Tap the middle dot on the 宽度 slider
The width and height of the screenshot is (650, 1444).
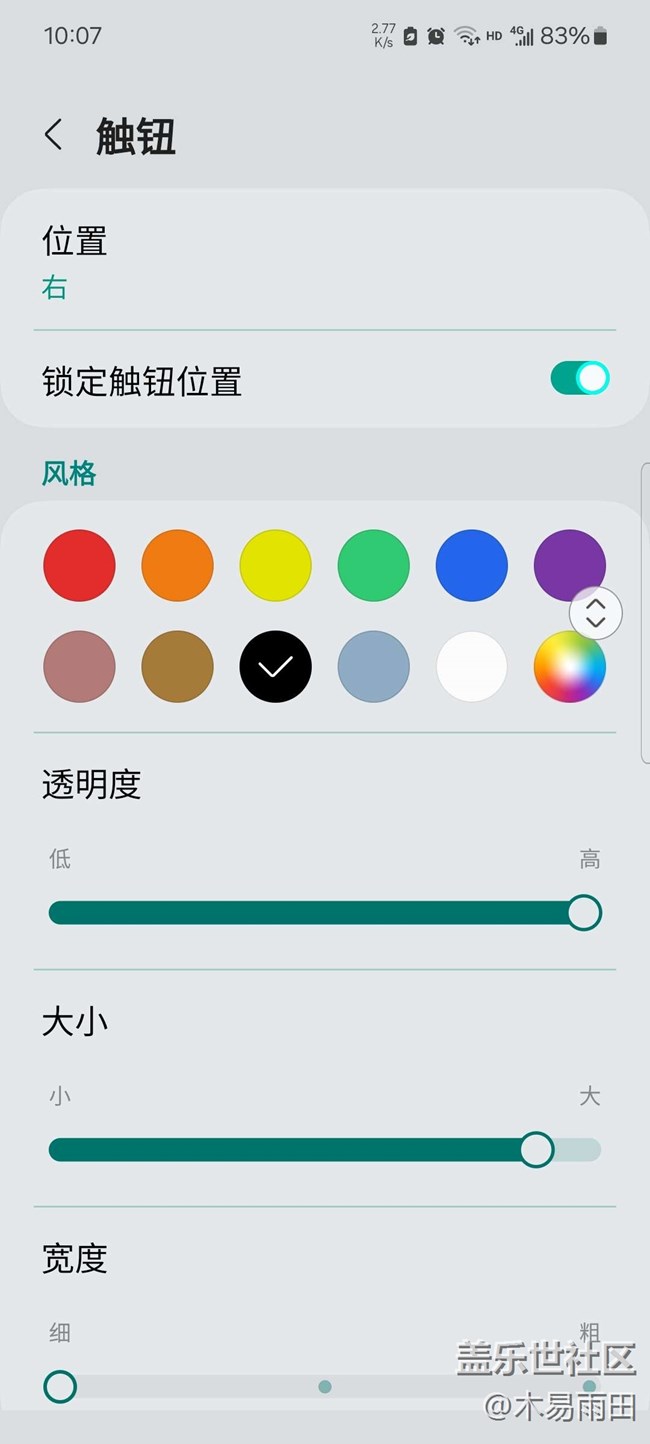point(325,1386)
